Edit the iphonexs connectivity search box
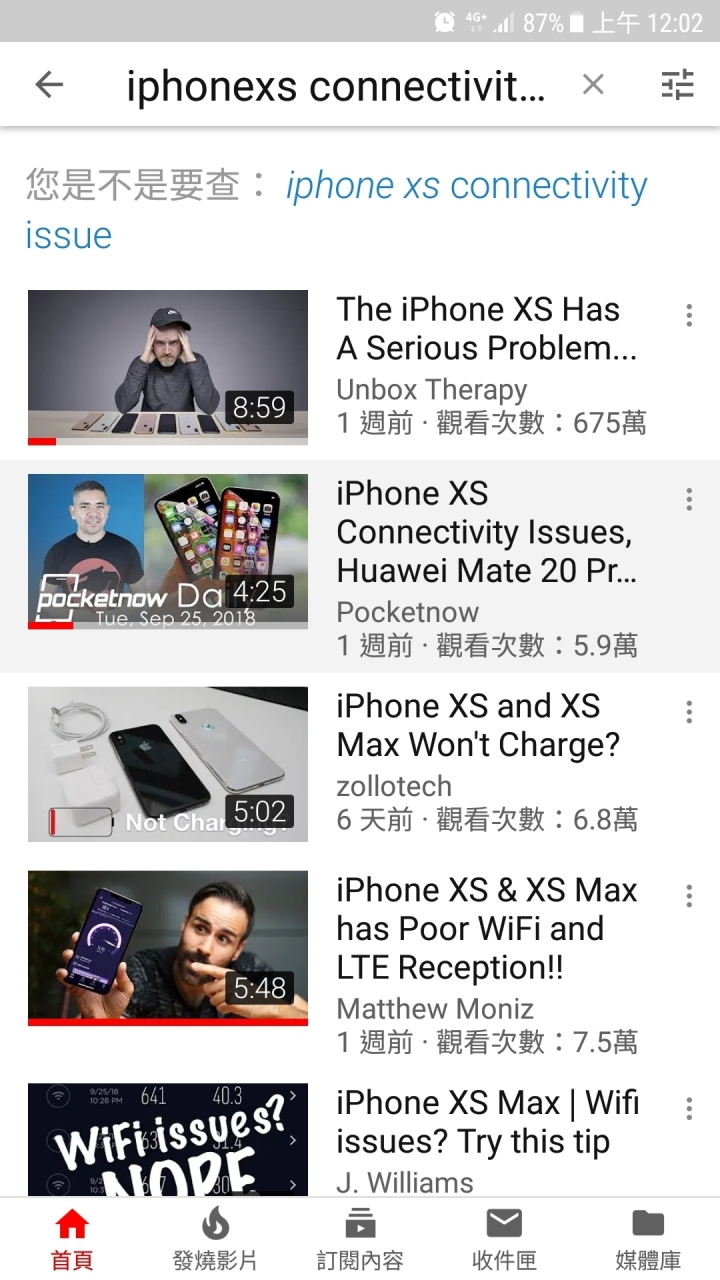 335,87
